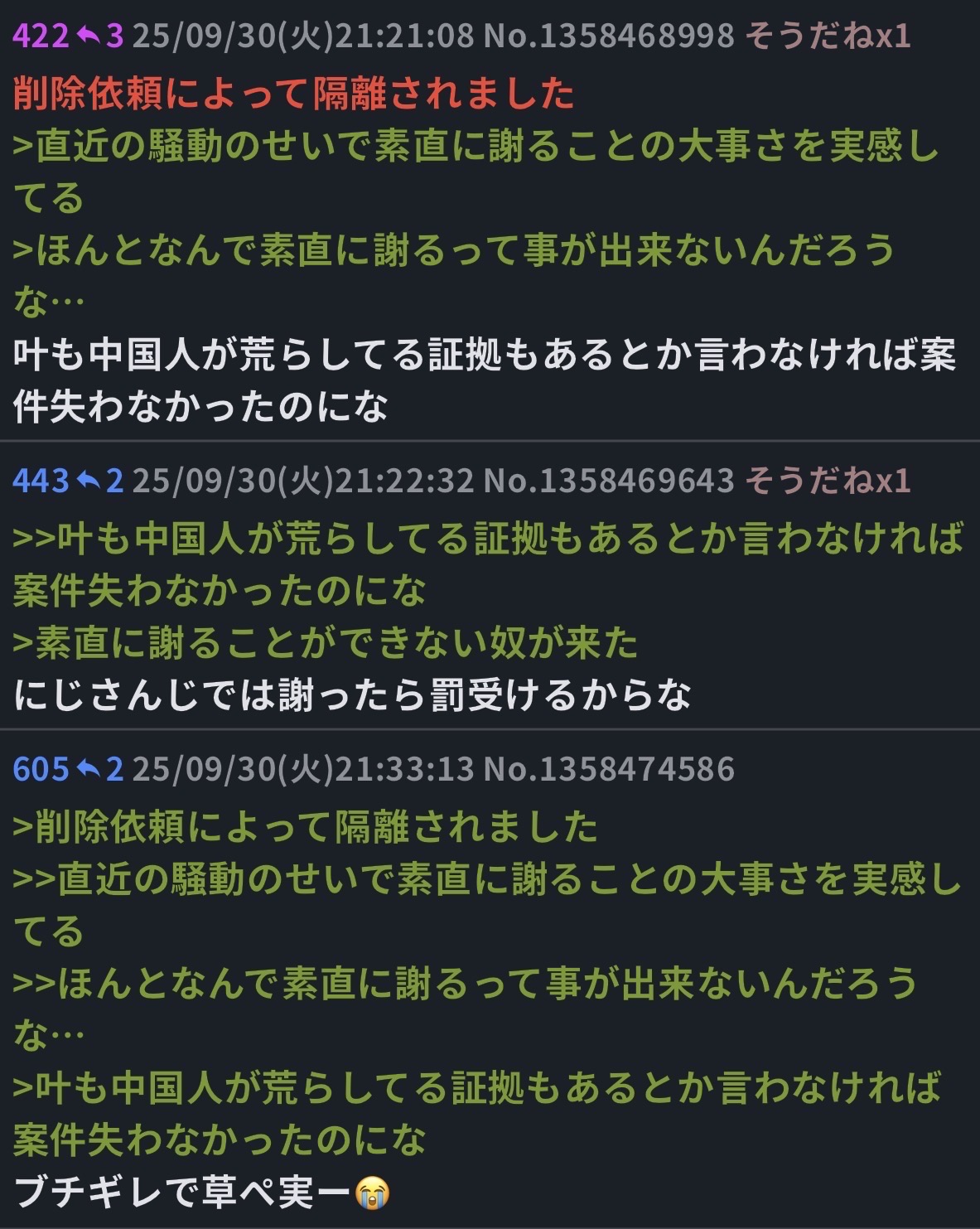Tap そうだねx1 on post No.1358469643

828,481
